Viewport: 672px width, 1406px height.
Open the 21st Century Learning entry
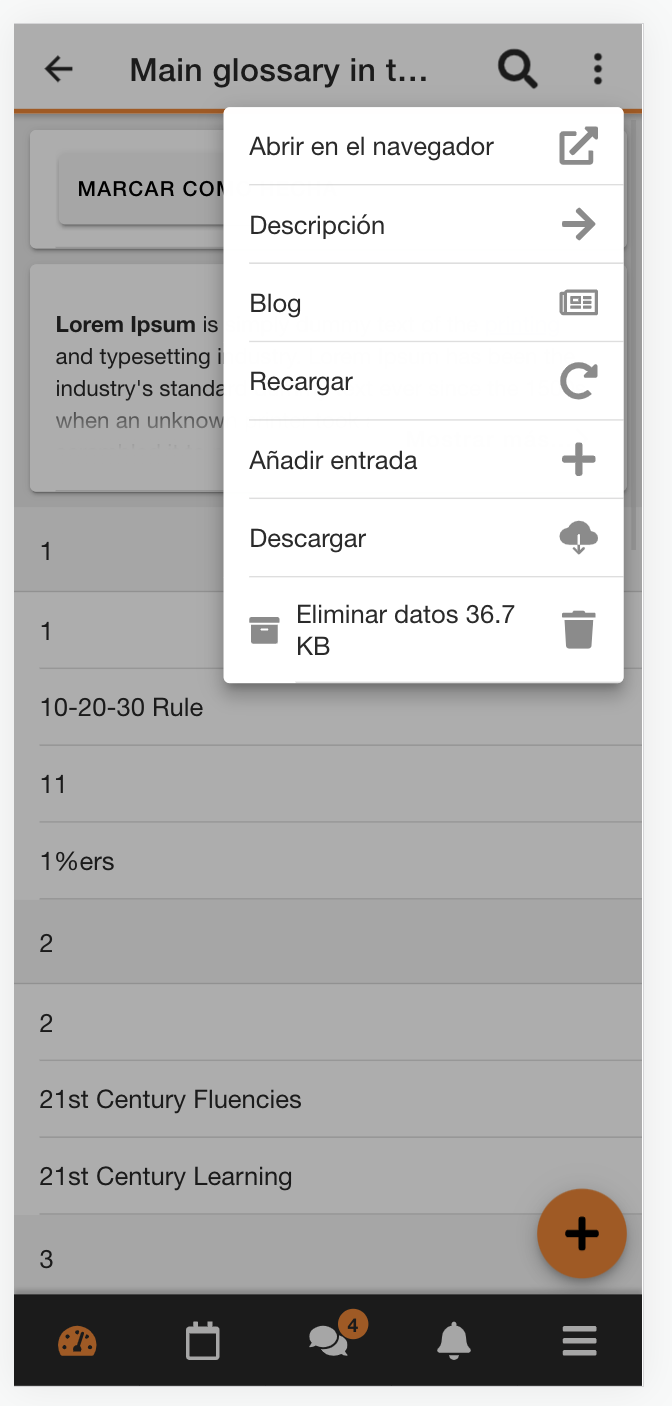coord(340,1176)
